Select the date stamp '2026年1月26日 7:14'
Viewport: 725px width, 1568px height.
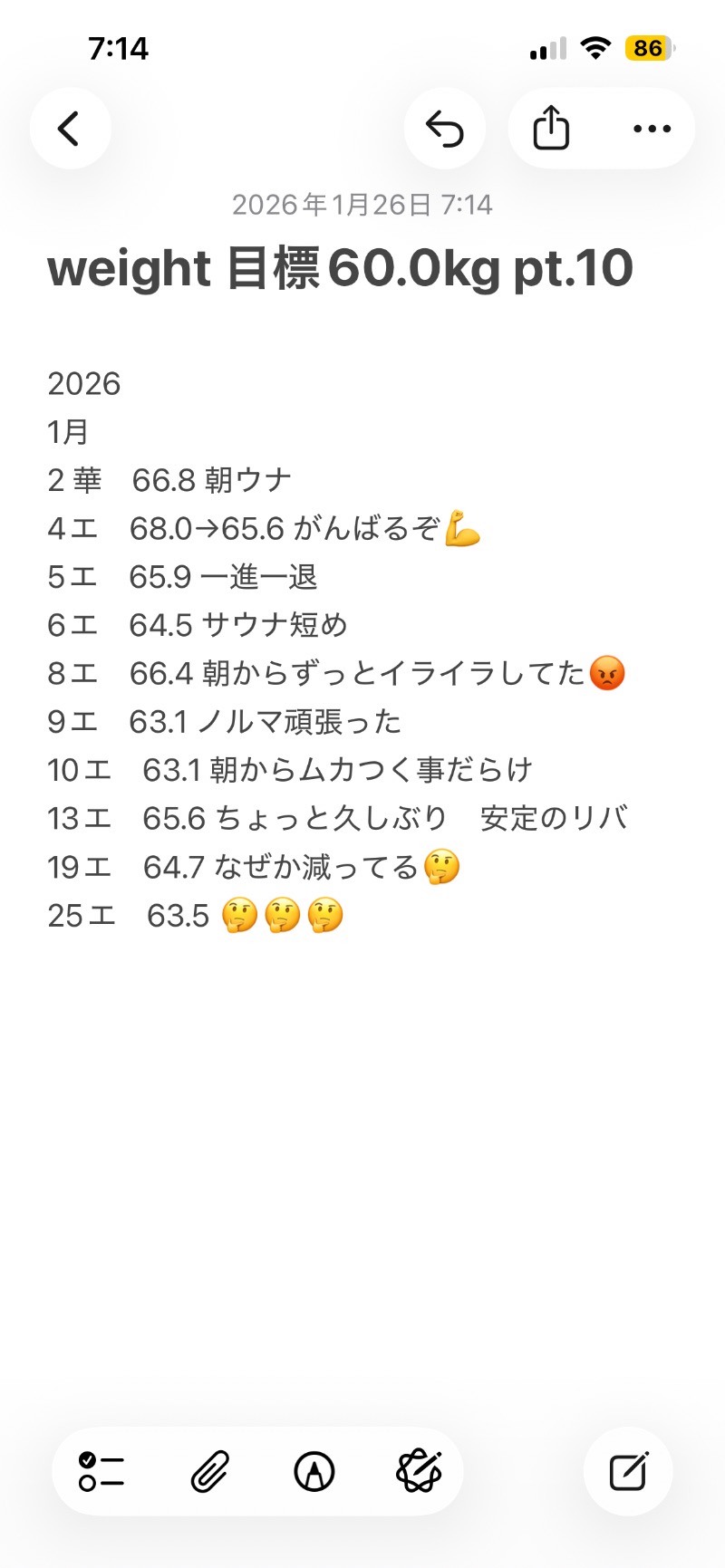click(x=362, y=205)
